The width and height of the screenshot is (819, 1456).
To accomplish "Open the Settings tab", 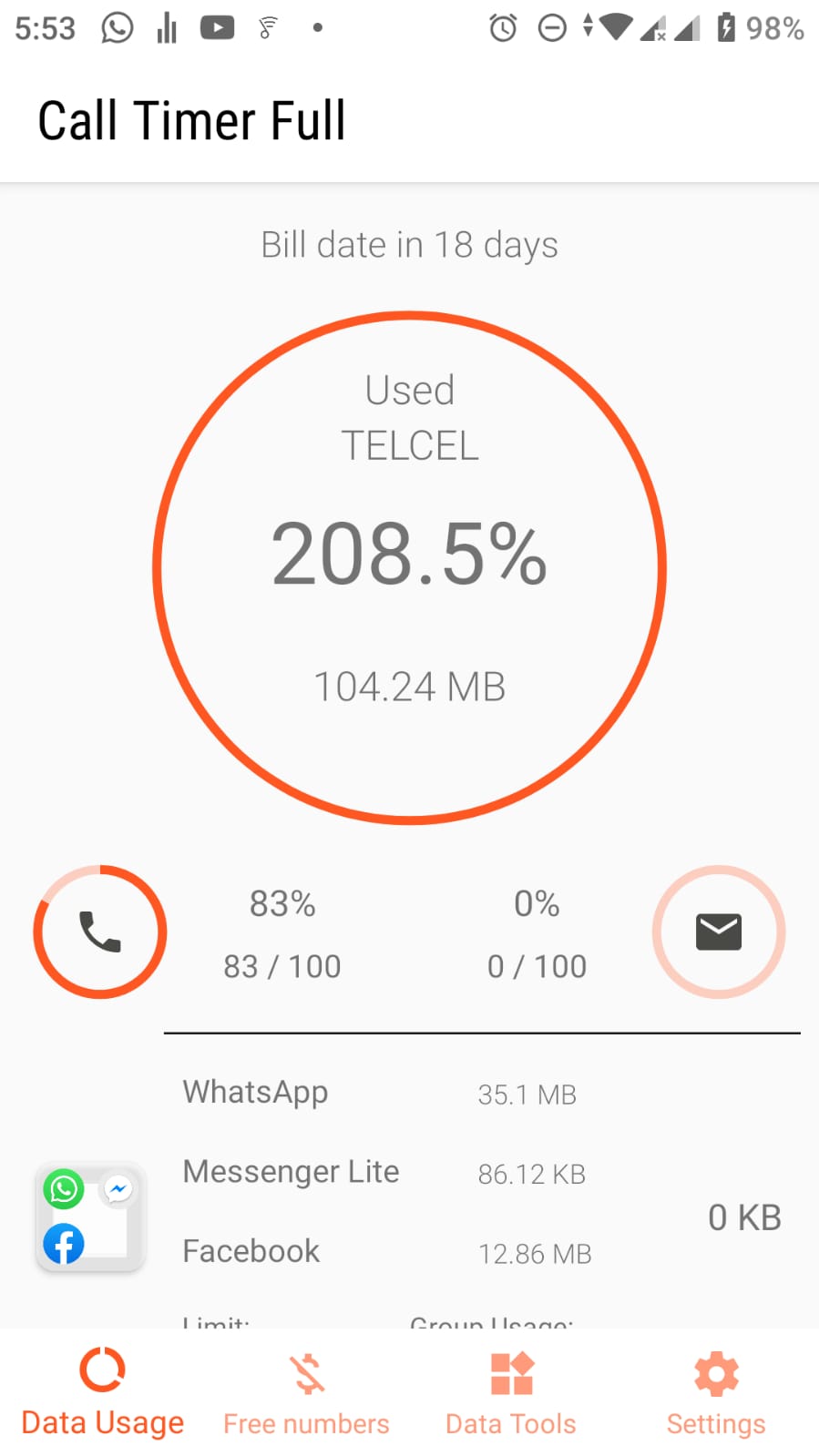I will coord(716,1392).
